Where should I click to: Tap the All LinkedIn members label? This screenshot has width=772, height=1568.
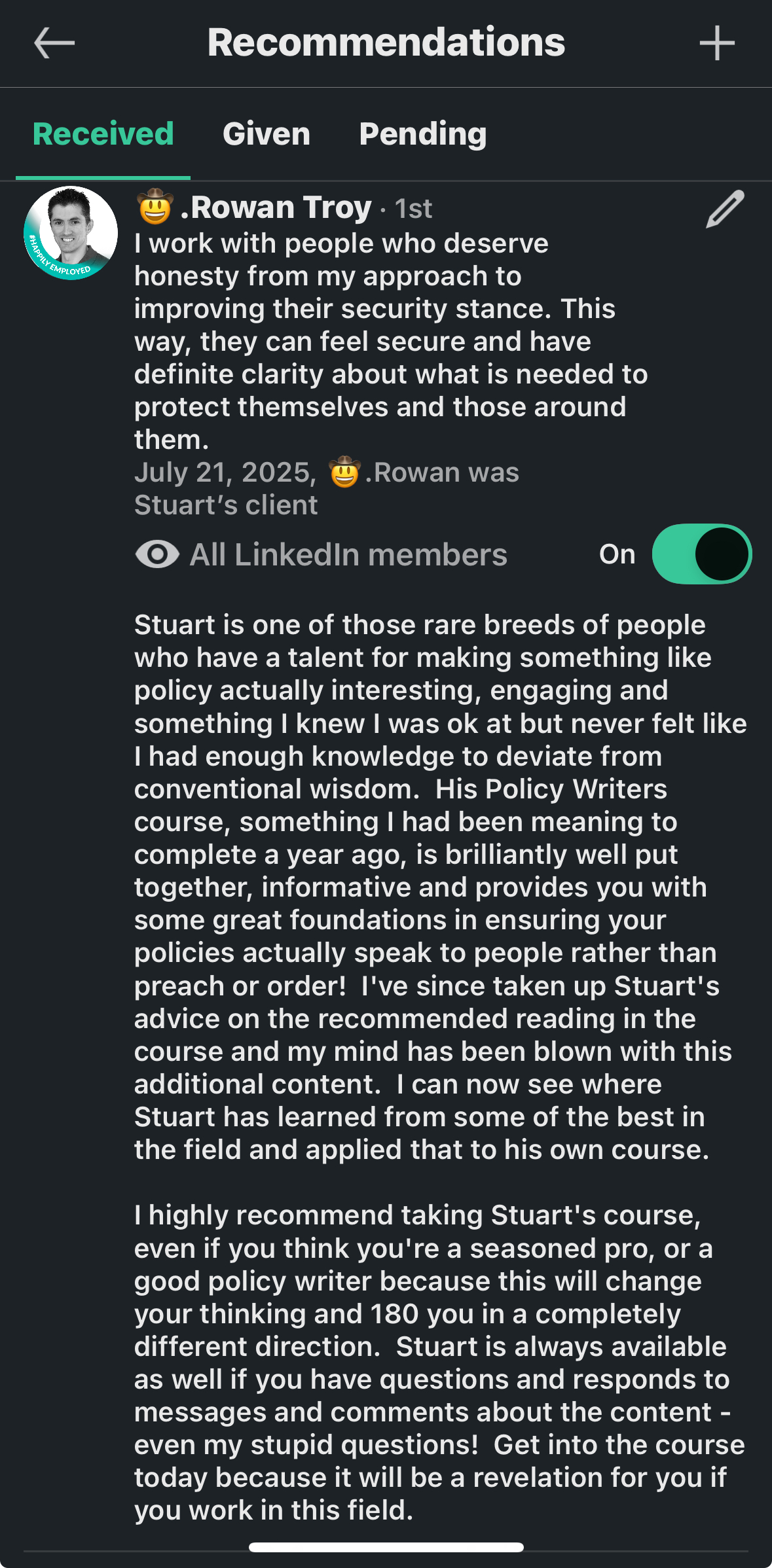coord(347,554)
